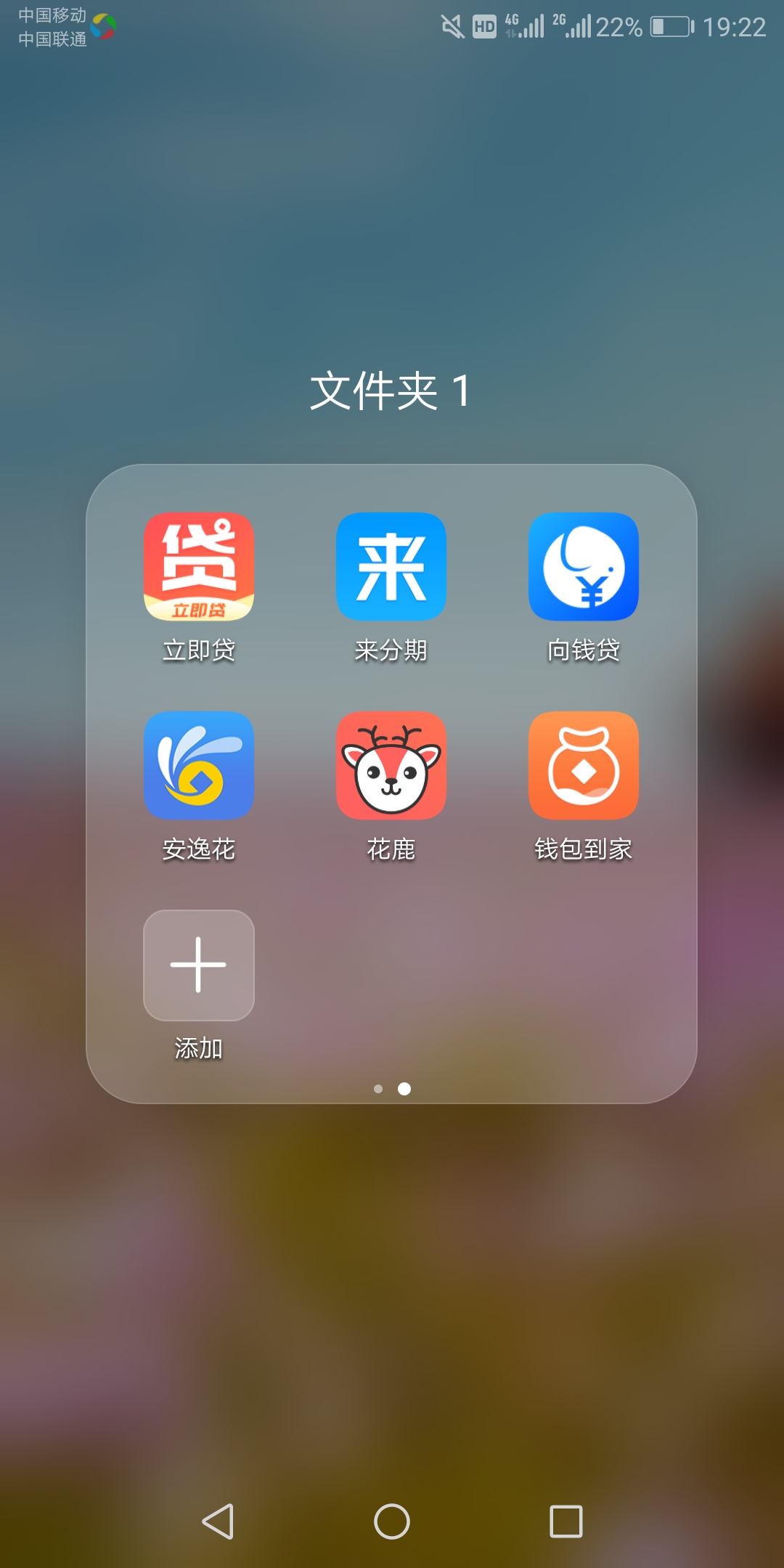Rename the folder title 文件夹 1
Screen dimensions: 784x1568
(x=391, y=391)
